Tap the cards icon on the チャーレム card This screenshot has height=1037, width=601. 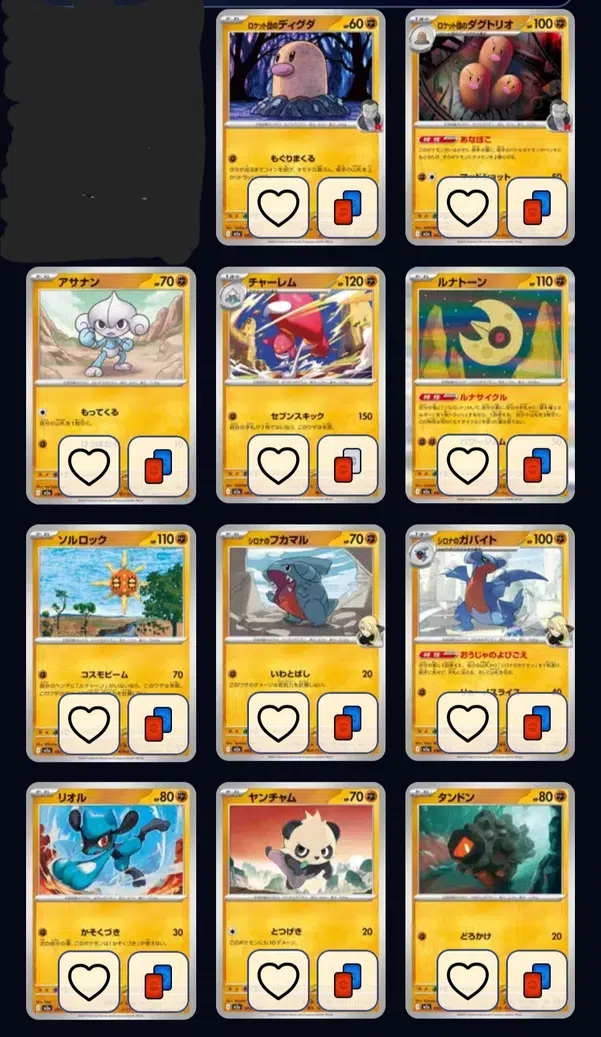coord(348,466)
